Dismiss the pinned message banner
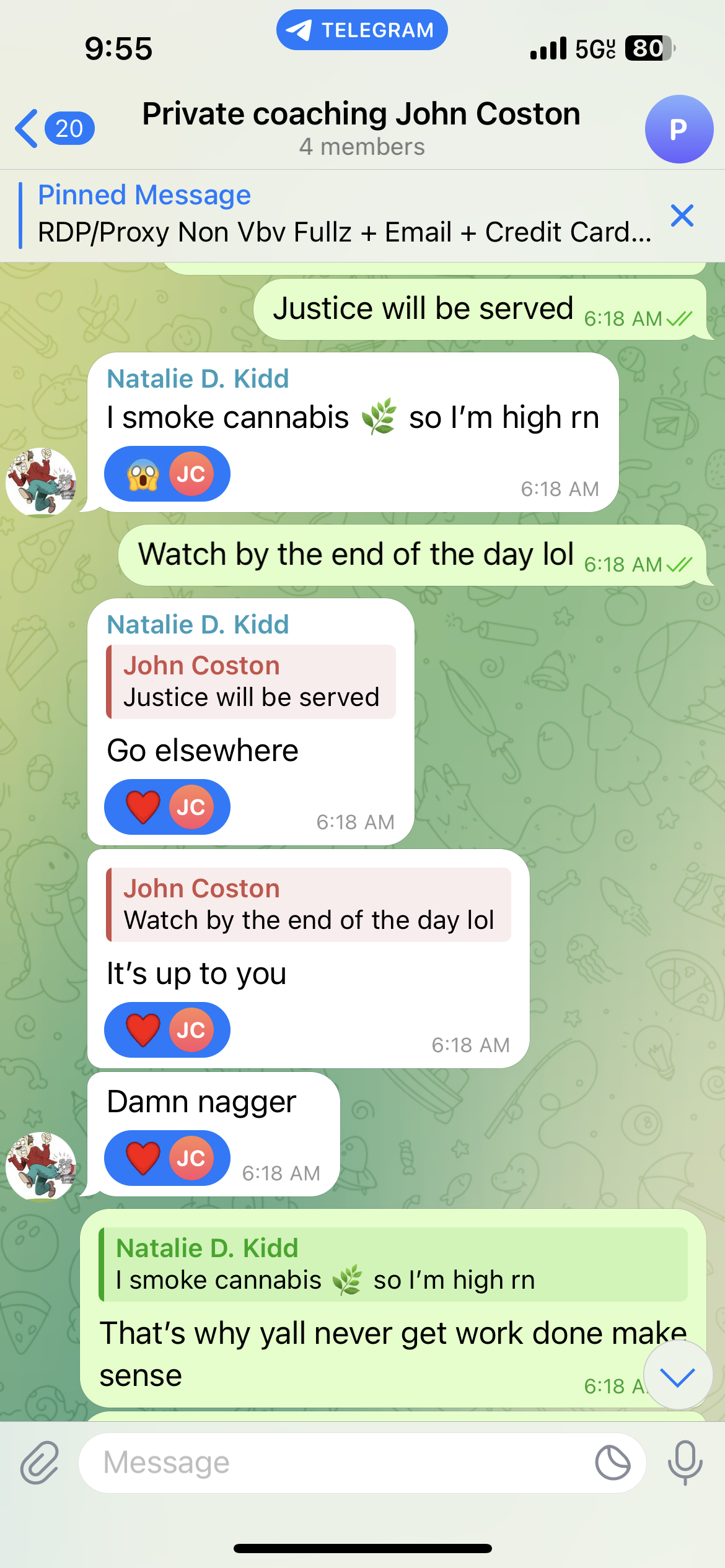 [x=682, y=216]
